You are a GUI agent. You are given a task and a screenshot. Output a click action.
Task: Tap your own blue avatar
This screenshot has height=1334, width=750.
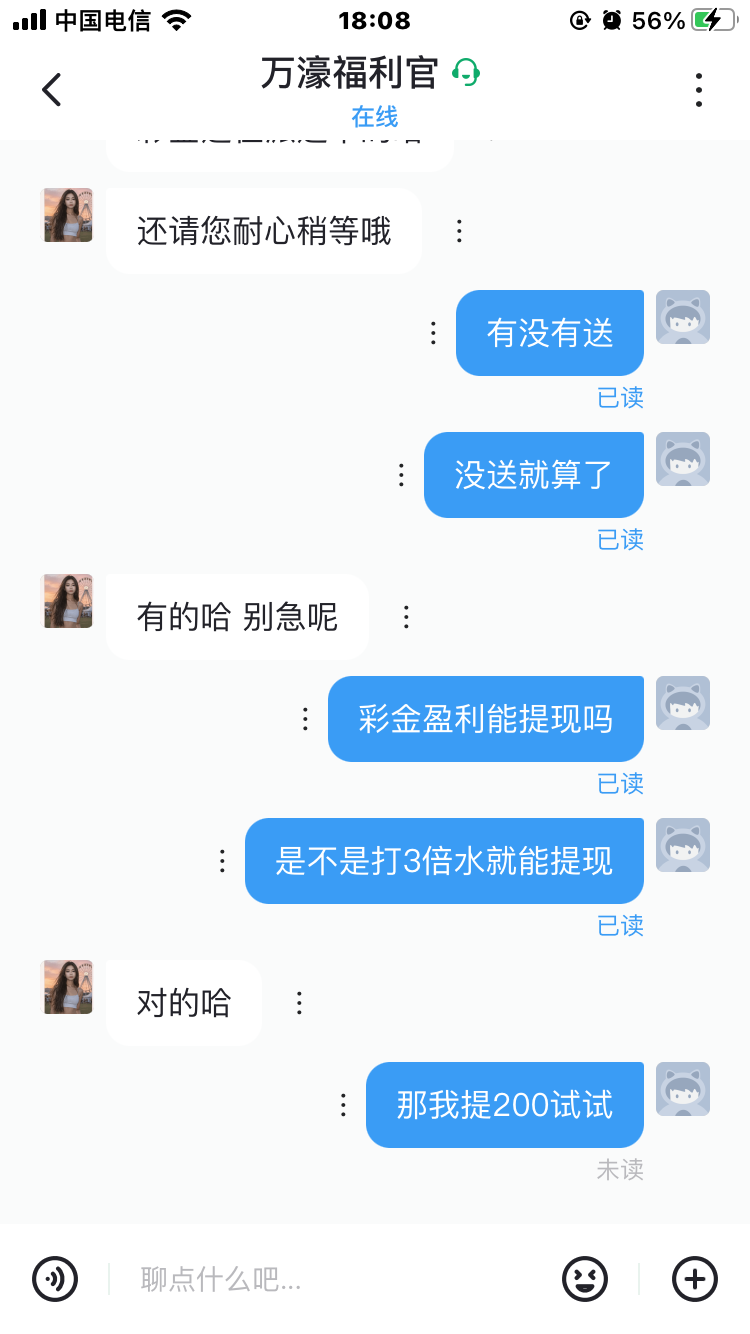(683, 315)
